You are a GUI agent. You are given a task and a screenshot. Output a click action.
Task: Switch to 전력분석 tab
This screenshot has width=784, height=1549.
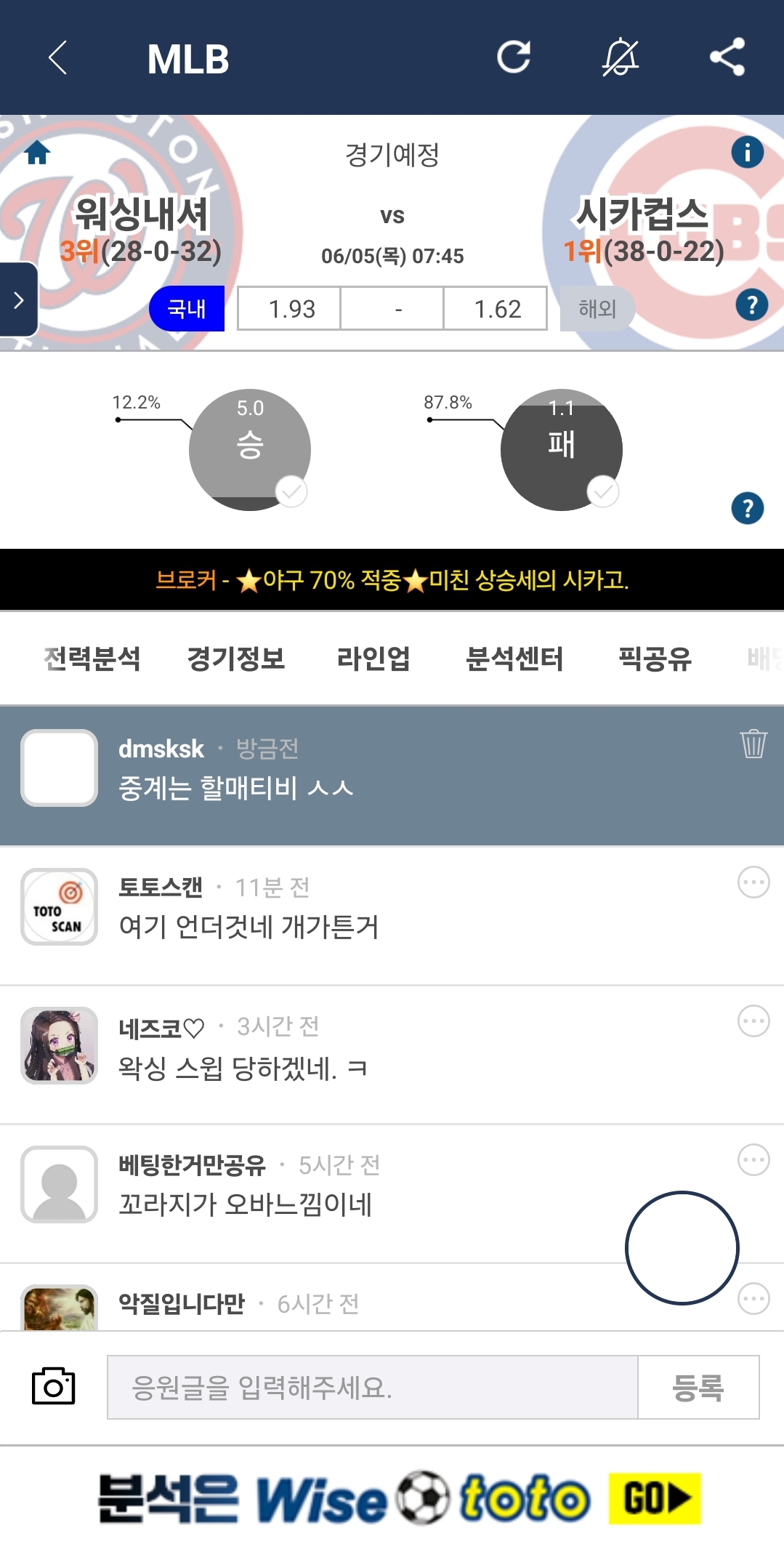click(92, 659)
